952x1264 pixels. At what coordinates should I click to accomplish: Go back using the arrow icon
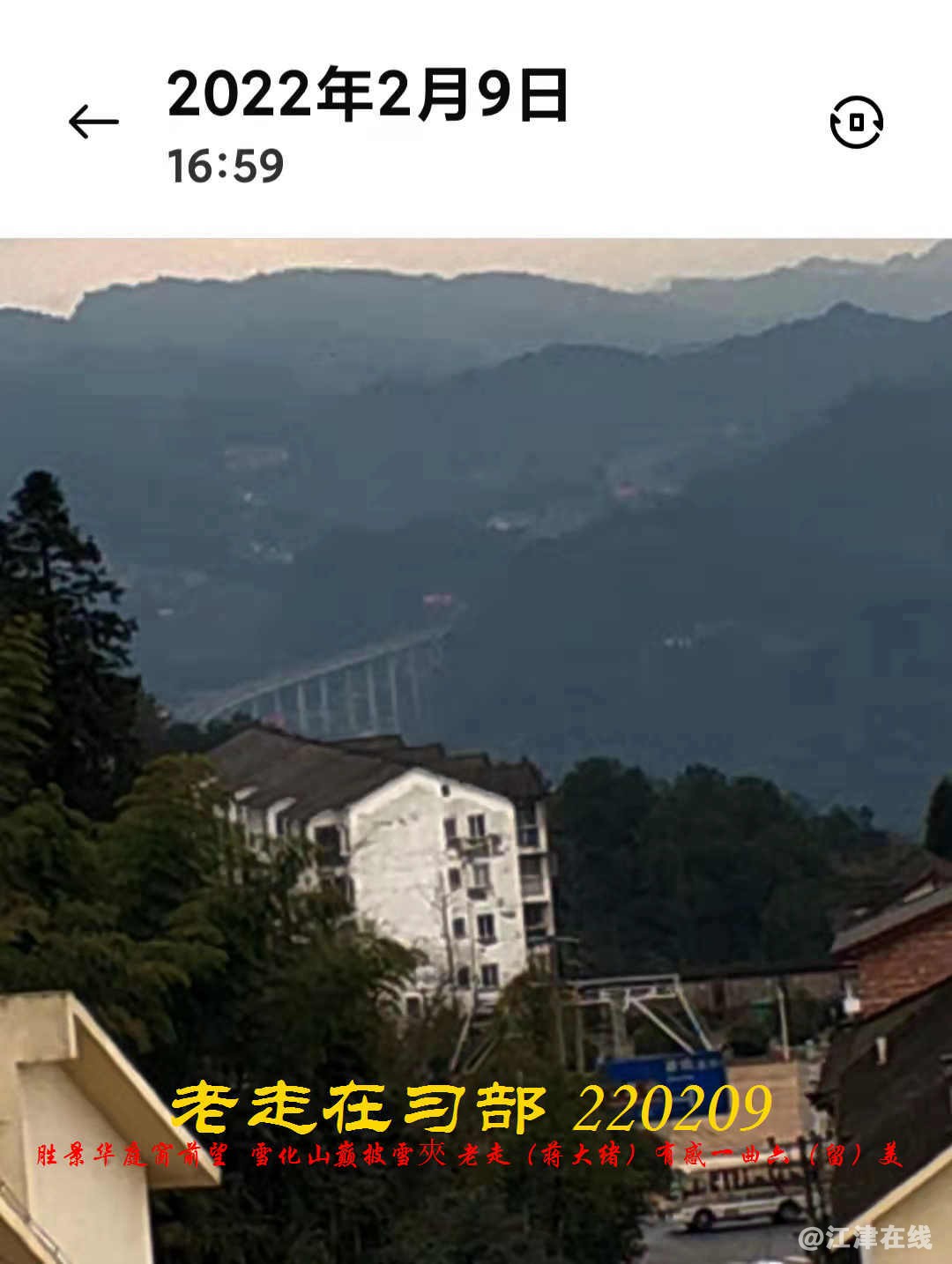click(93, 122)
